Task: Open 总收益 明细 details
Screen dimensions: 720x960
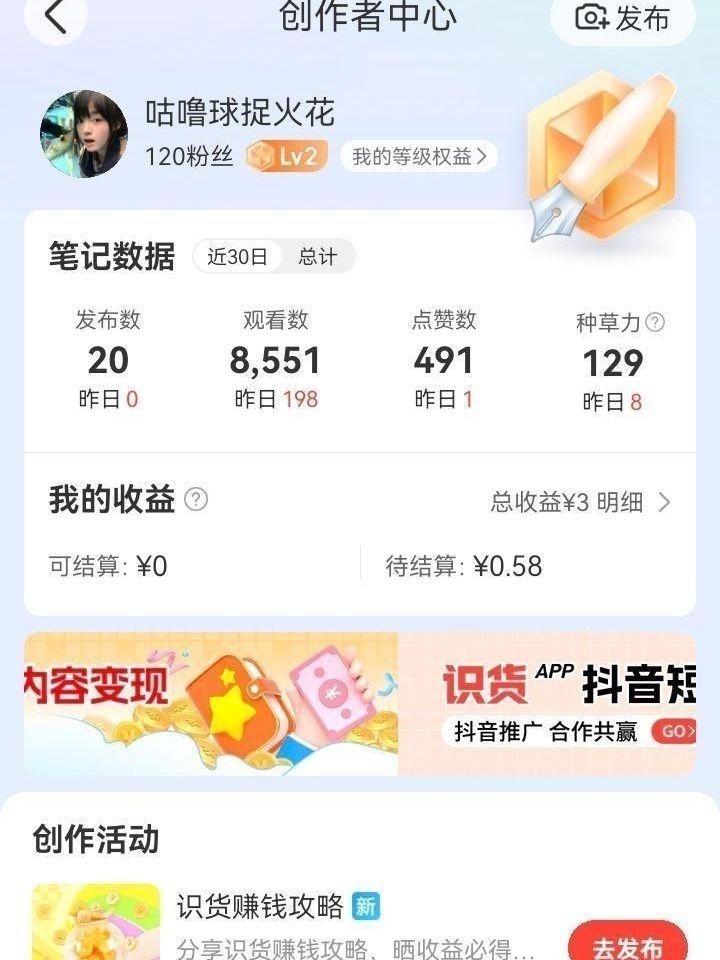Action: click(580, 503)
